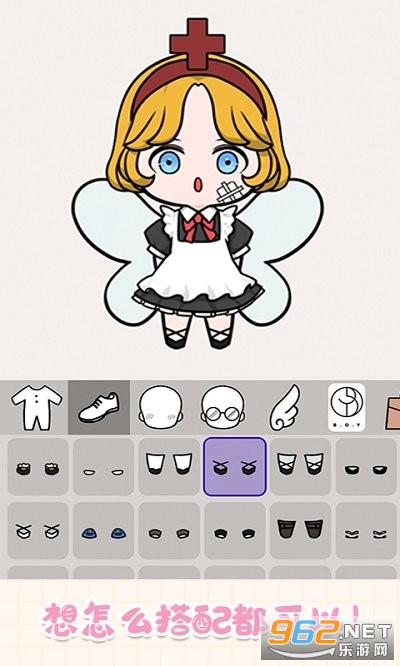Switch to the clothing outfit category
The width and height of the screenshot is (400, 666).
pyautogui.click(x=36, y=407)
